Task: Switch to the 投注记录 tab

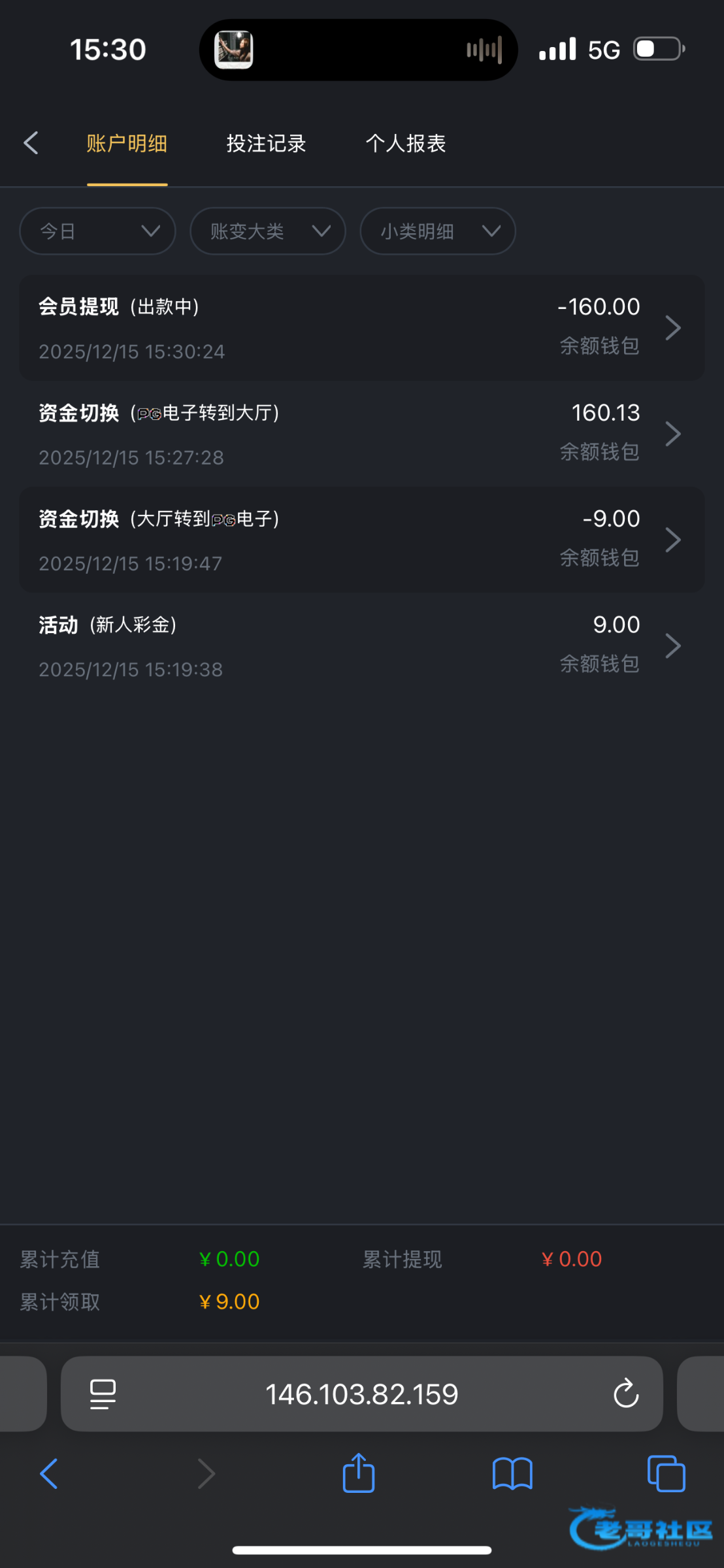Action: coord(266,144)
